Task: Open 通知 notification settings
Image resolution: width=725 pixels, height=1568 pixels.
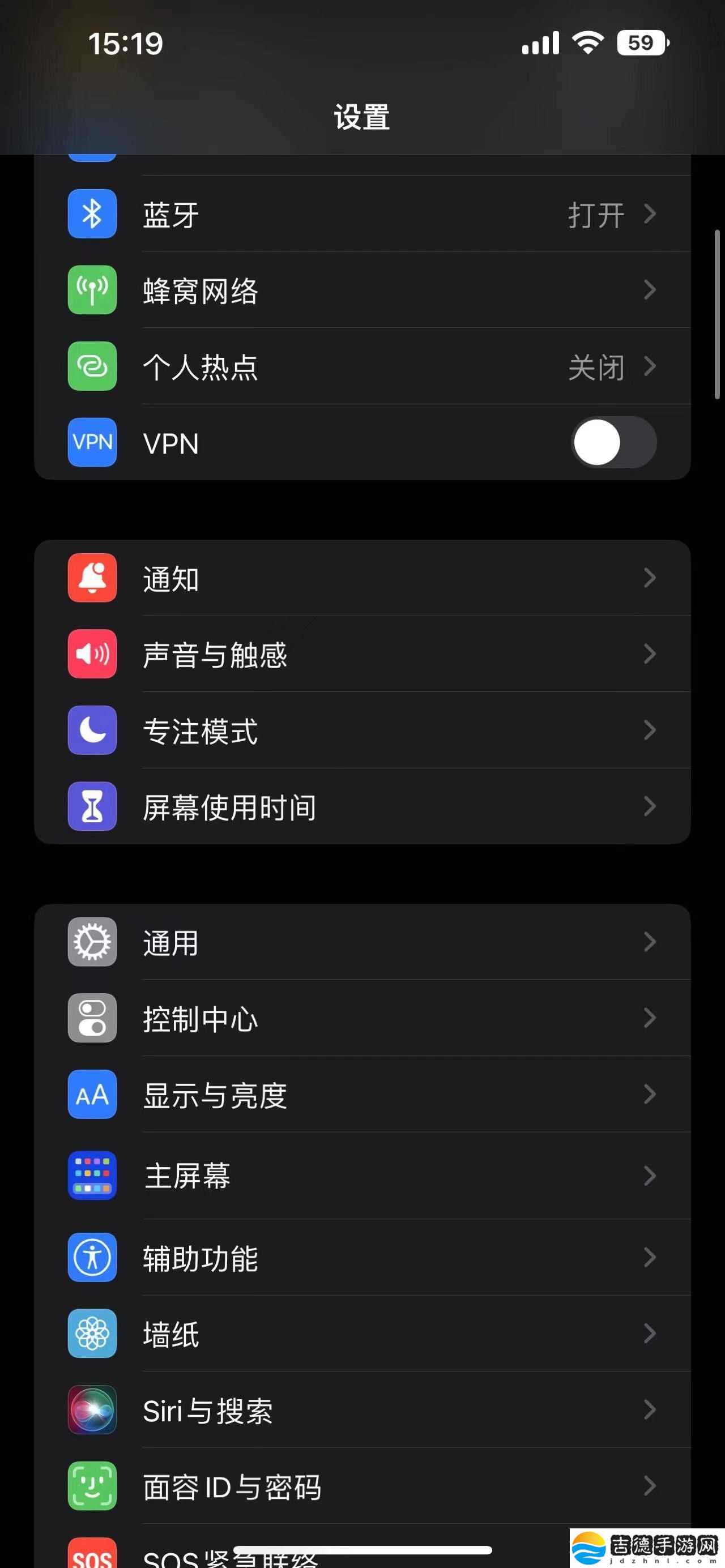Action: pos(362,578)
